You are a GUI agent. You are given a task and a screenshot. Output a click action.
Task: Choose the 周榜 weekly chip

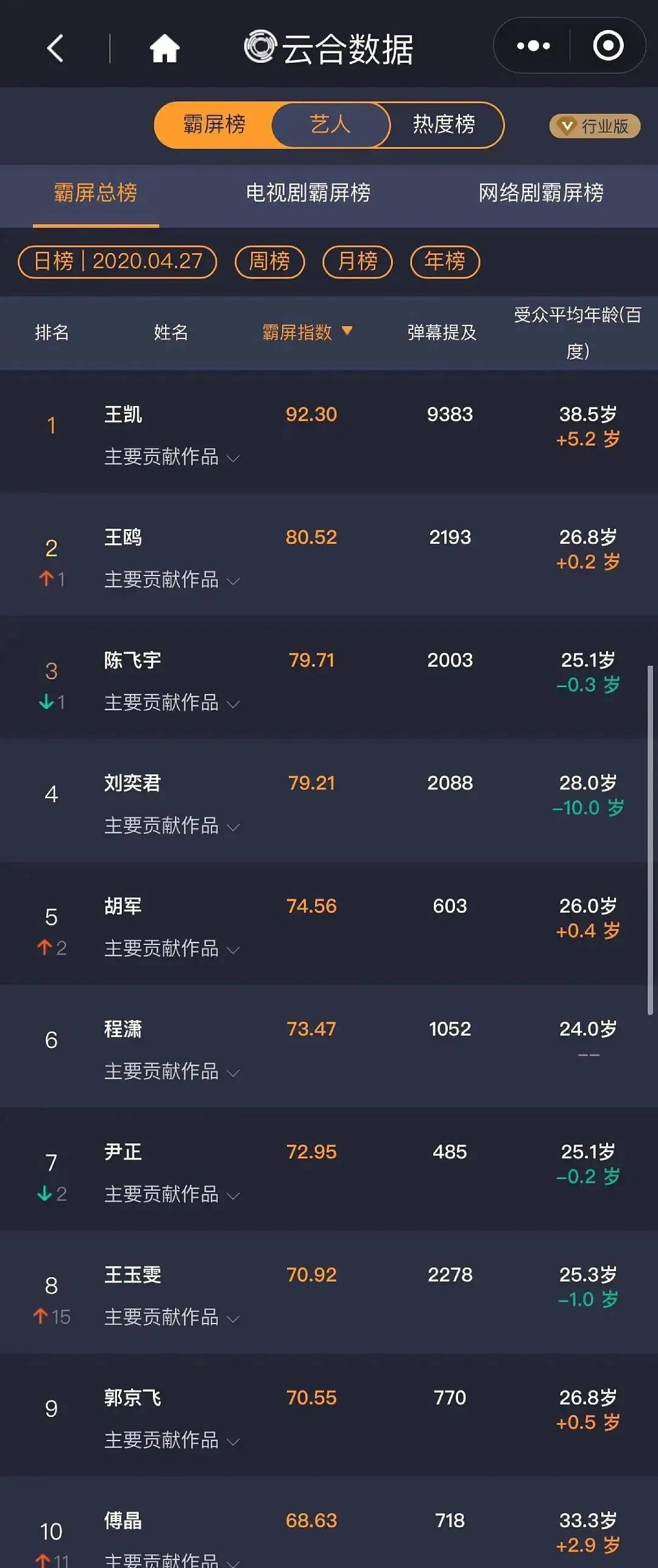tap(269, 262)
